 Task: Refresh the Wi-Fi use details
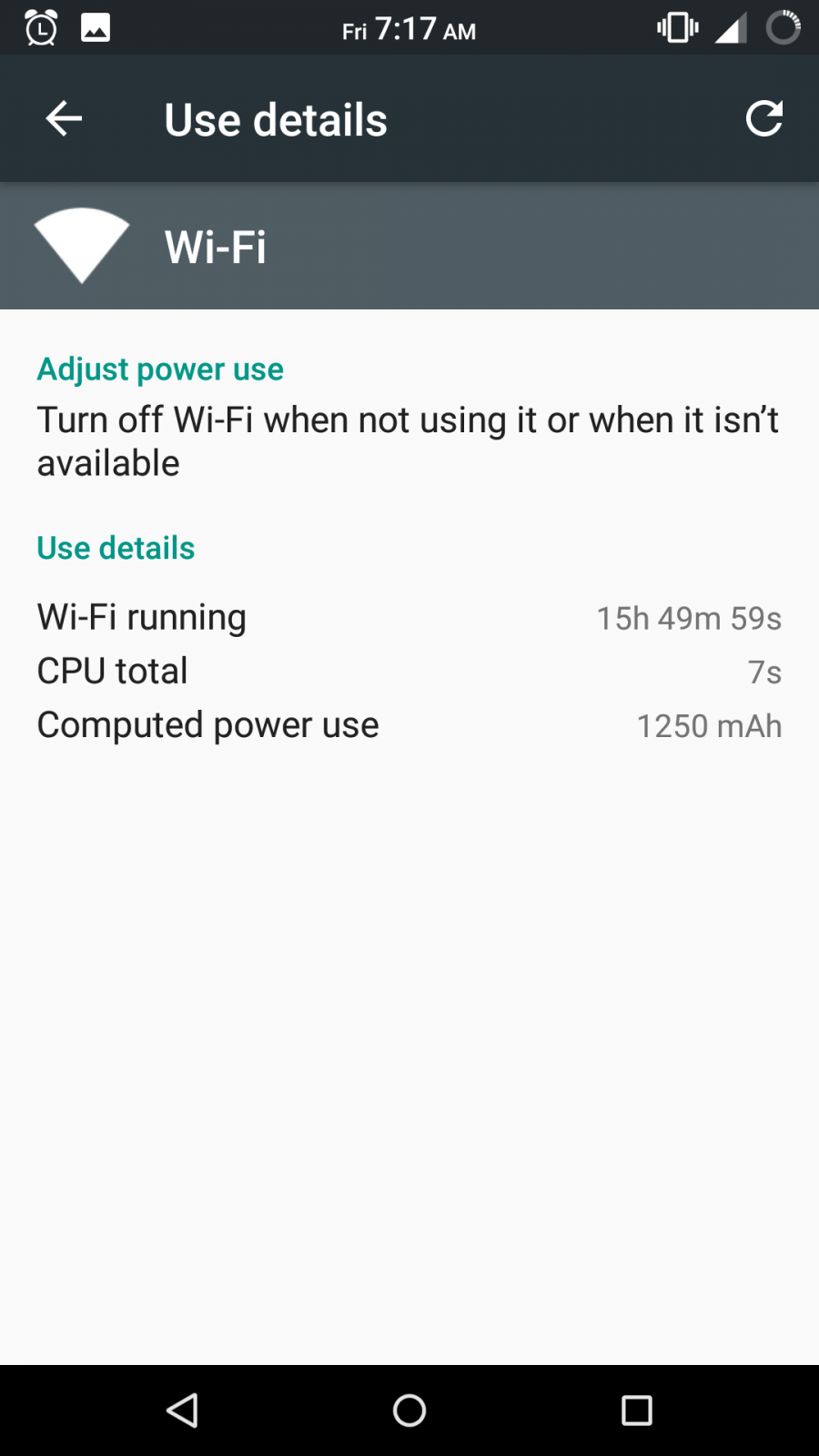(x=763, y=119)
